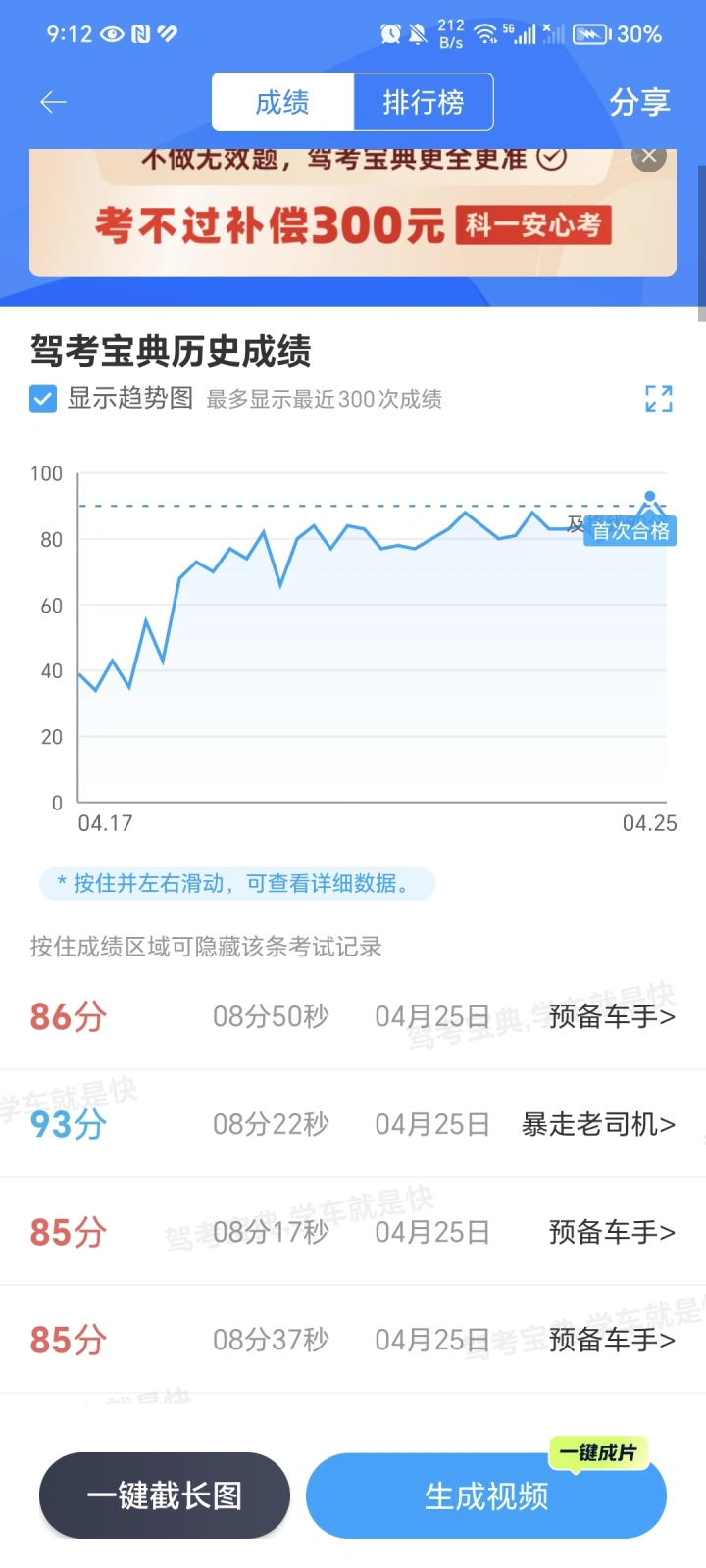Expand the trend chart to fullscreen
706x1568 pixels.
click(659, 398)
